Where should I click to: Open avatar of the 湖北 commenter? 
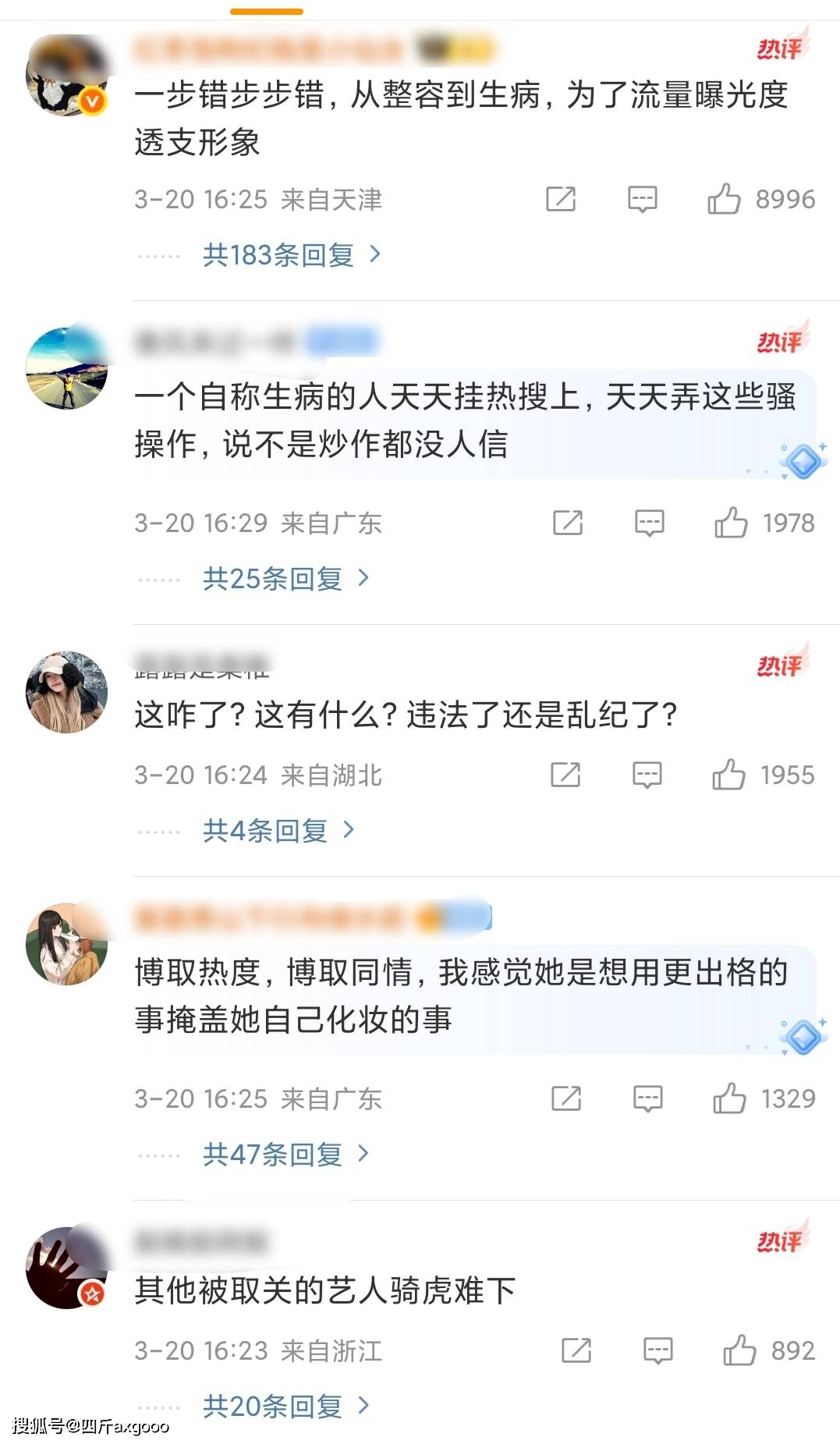click(67, 692)
